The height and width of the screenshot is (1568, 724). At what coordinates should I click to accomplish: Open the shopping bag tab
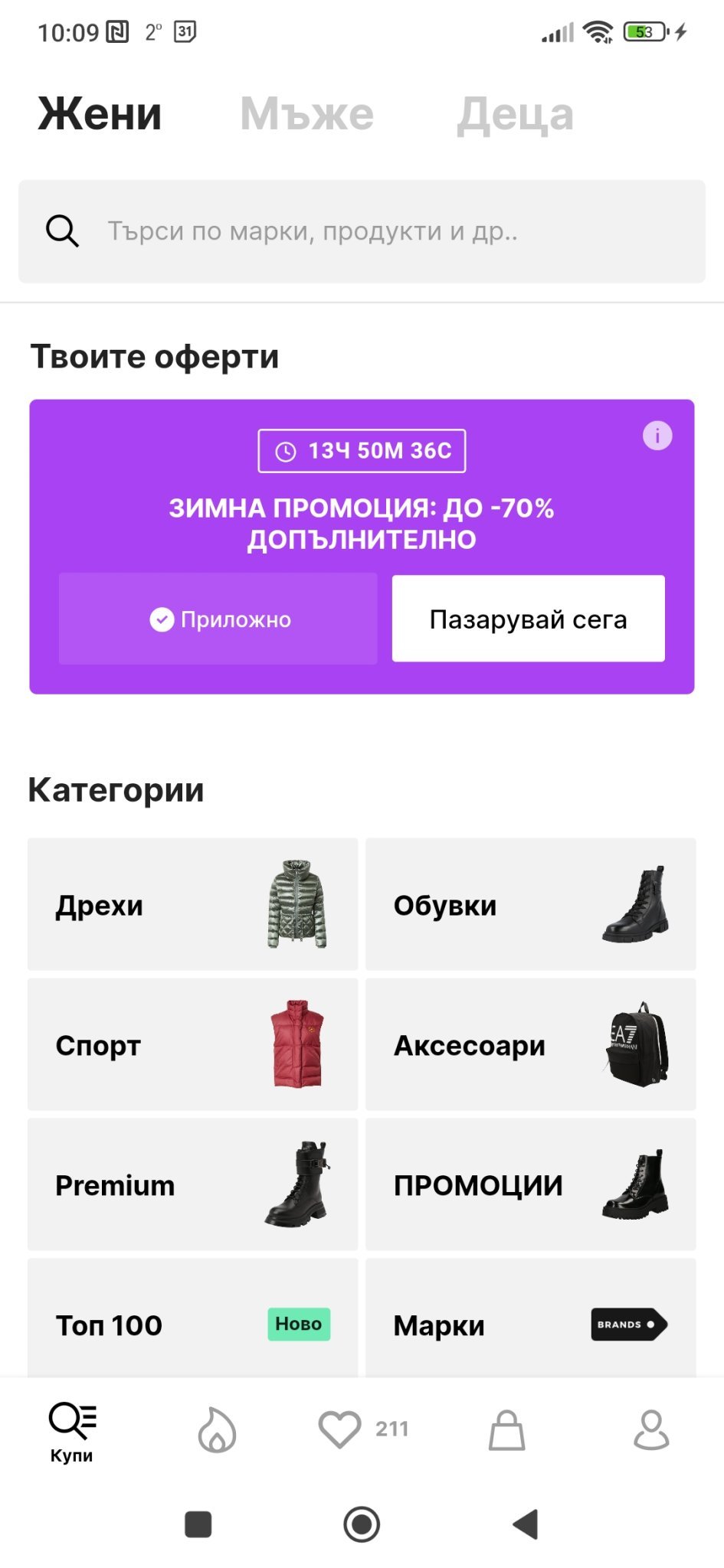506,1429
